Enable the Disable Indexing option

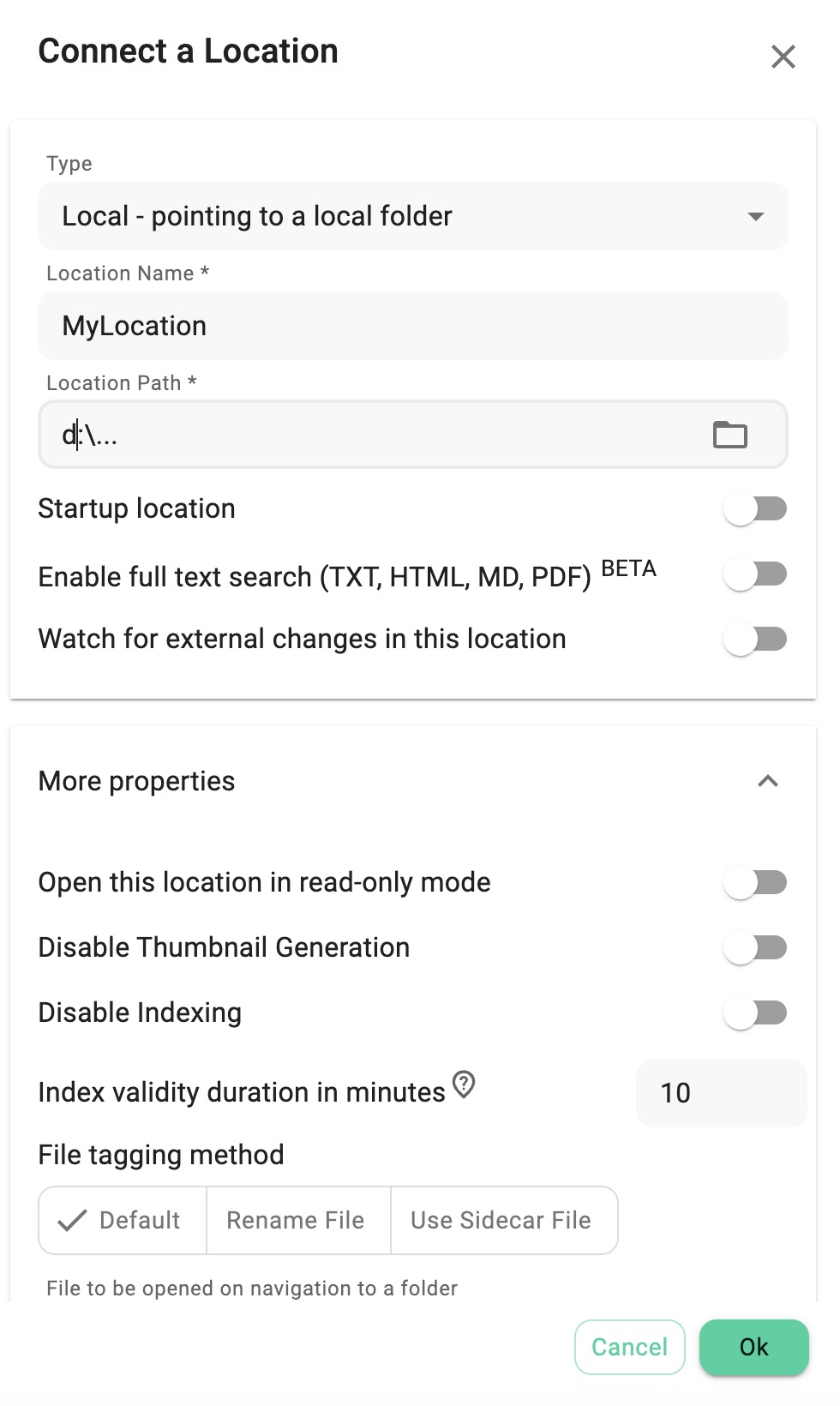click(755, 1012)
